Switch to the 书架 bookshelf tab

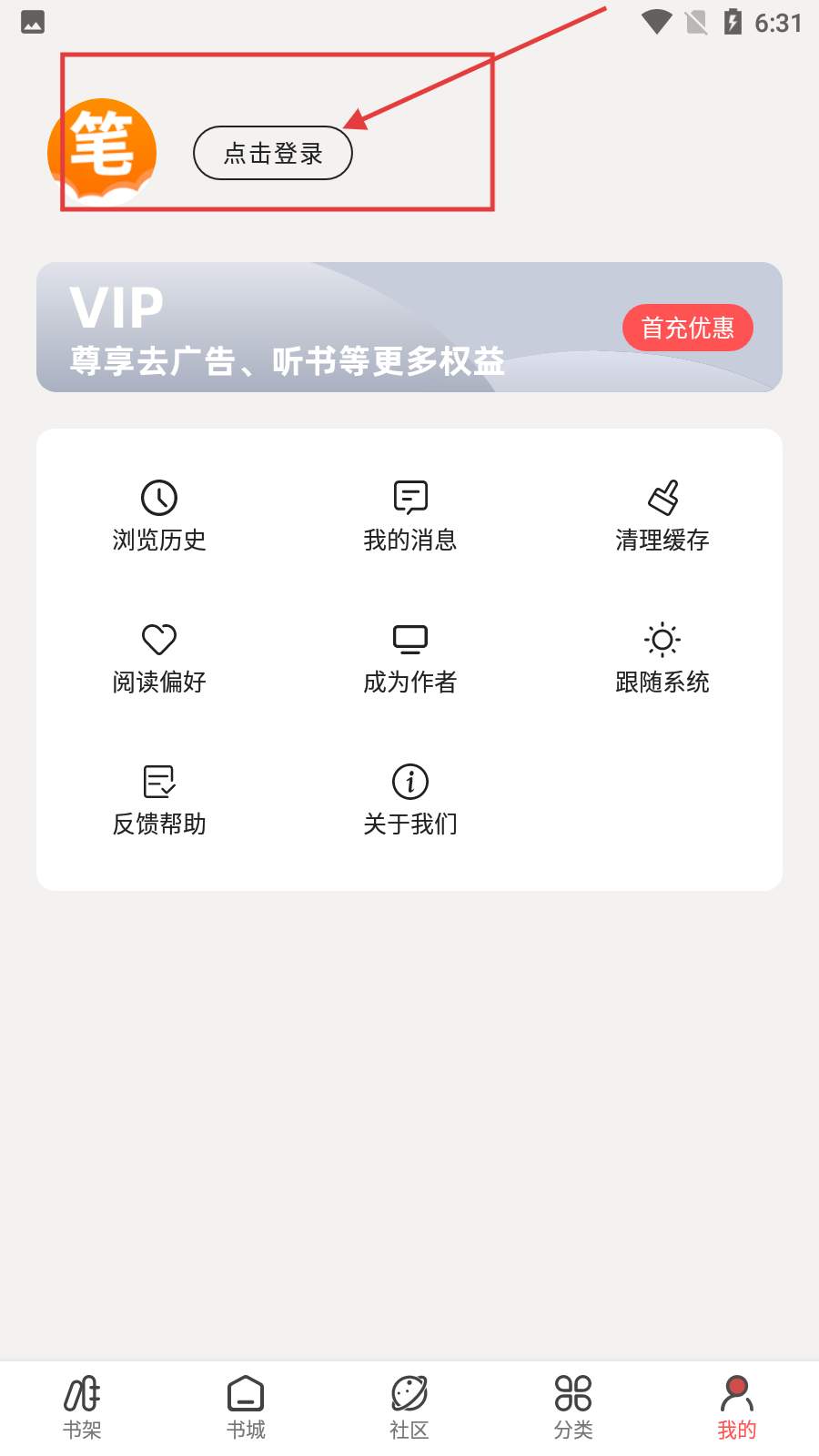click(82, 1407)
